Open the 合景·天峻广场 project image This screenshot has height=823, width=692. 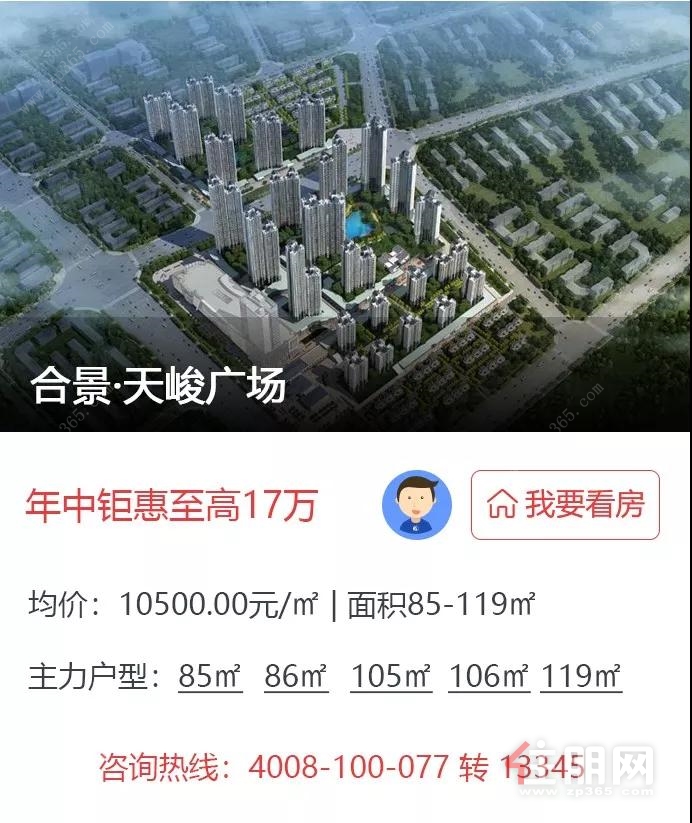coord(345,215)
